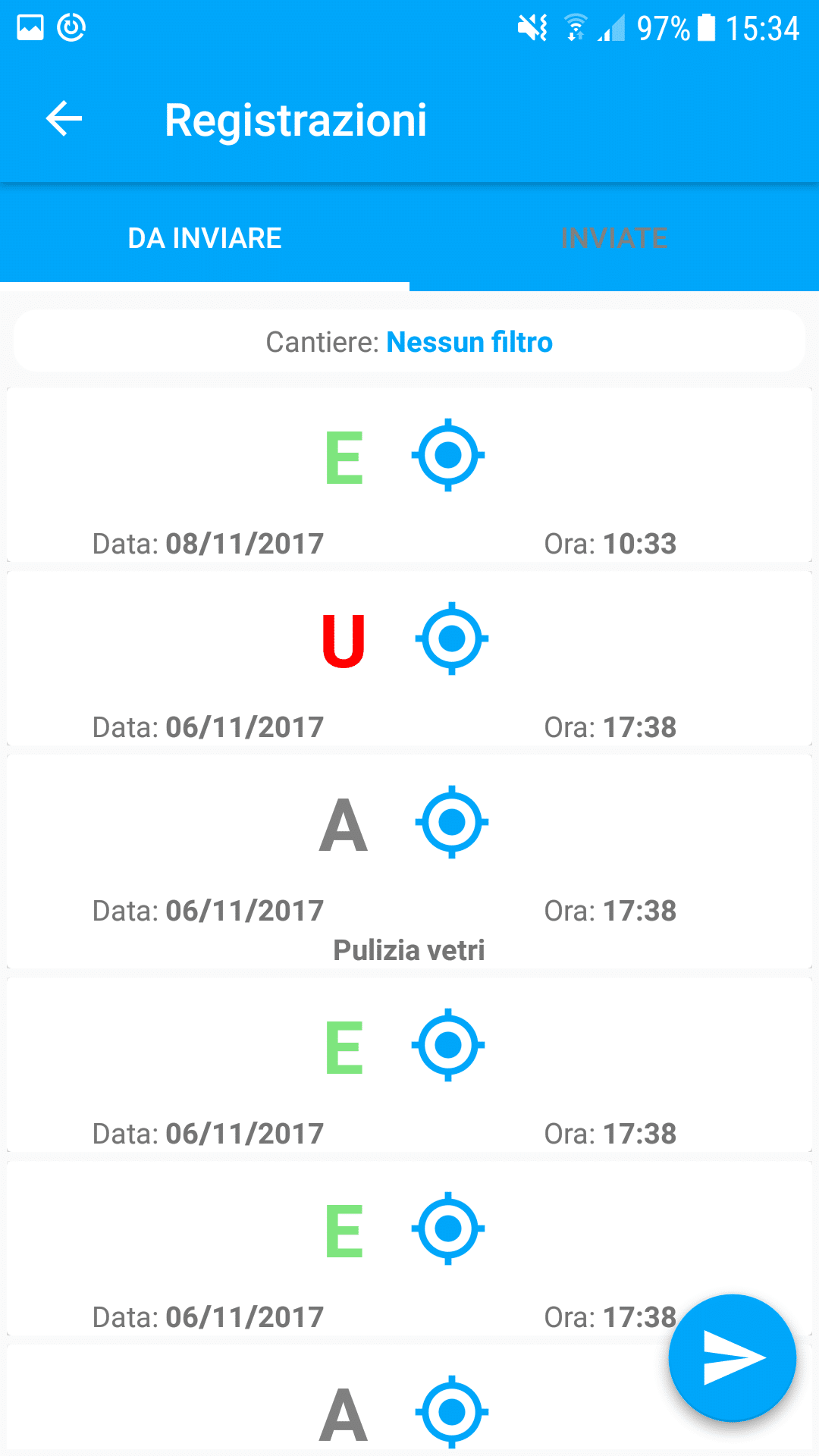Open the Pulizia vetri registration
819x1456 pixels.
pyautogui.click(x=409, y=861)
